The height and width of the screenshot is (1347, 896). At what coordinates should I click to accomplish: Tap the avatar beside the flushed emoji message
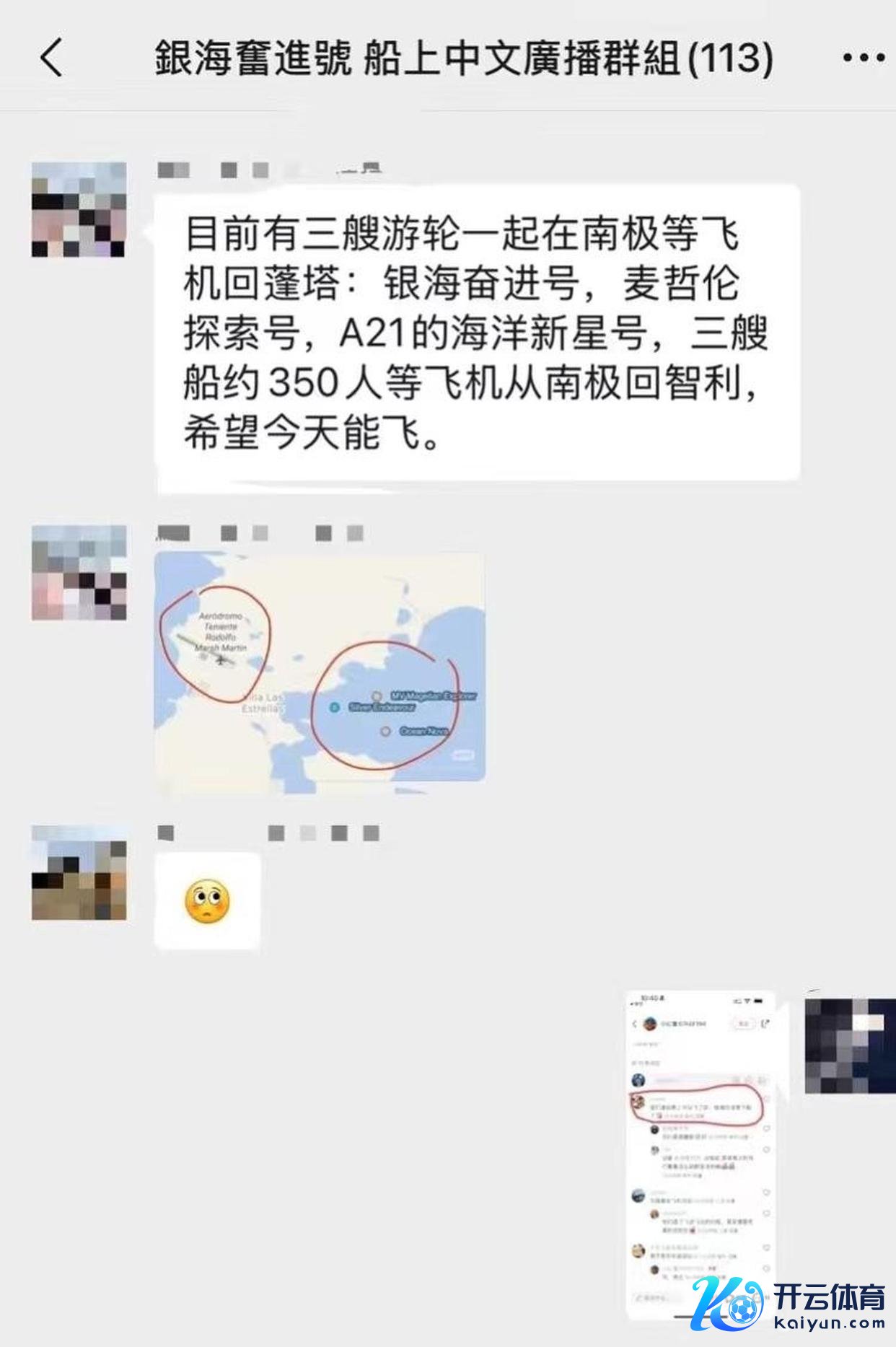click(x=79, y=873)
